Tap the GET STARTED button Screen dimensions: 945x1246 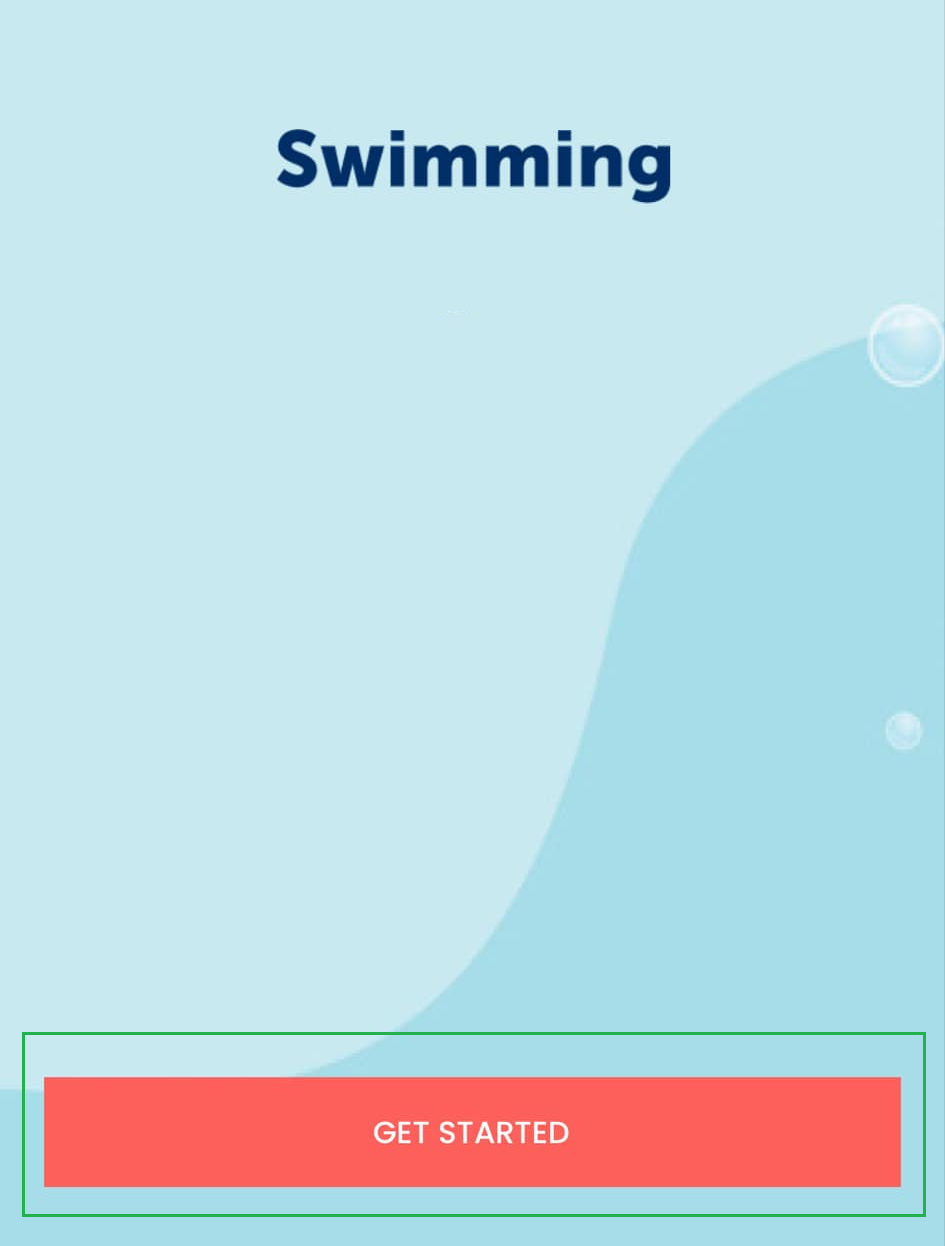pos(472,1132)
